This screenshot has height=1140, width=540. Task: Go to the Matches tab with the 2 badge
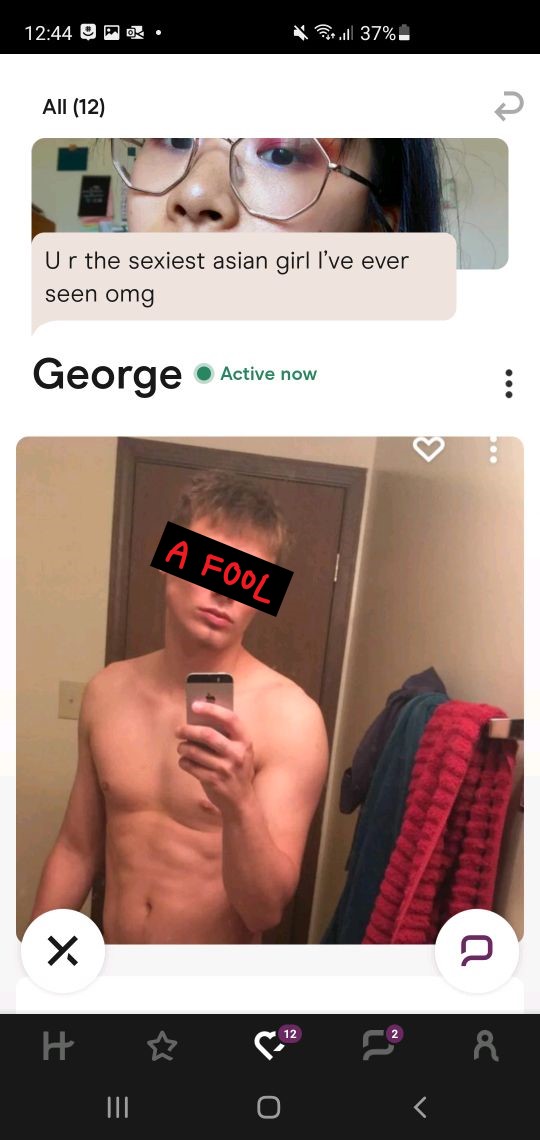(379, 1045)
